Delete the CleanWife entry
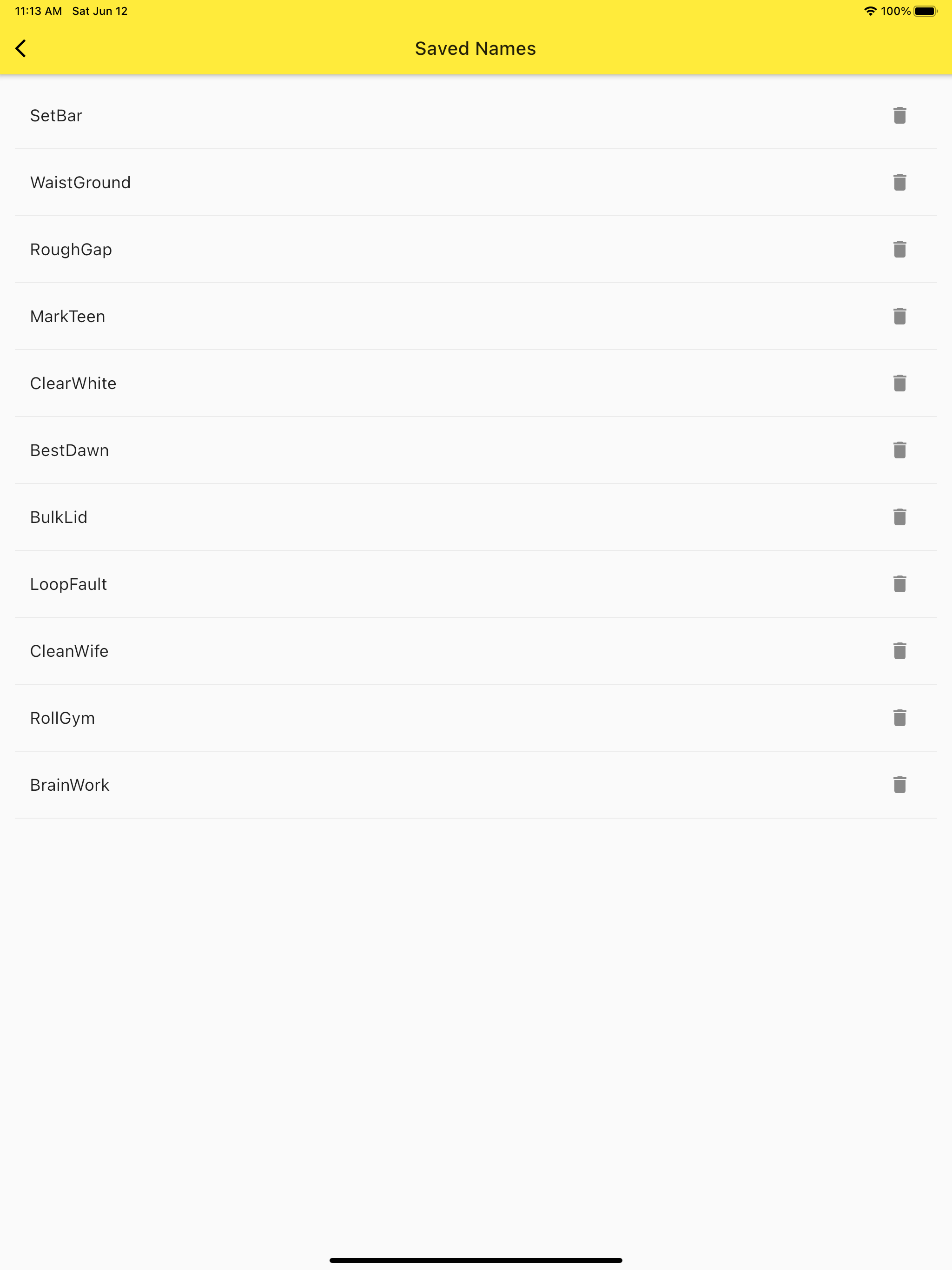 coord(900,650)
